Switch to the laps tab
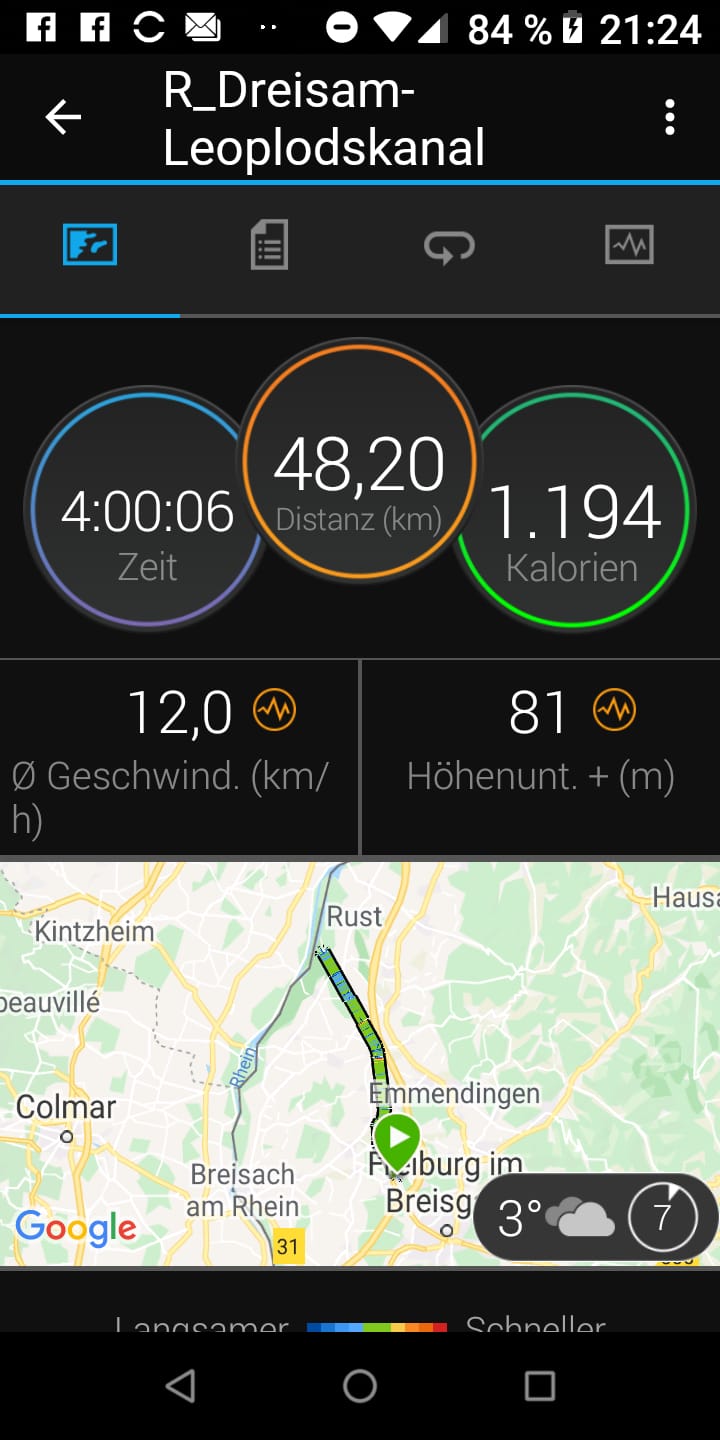Viewport: 720px width, 1440px height. [449, 245]
